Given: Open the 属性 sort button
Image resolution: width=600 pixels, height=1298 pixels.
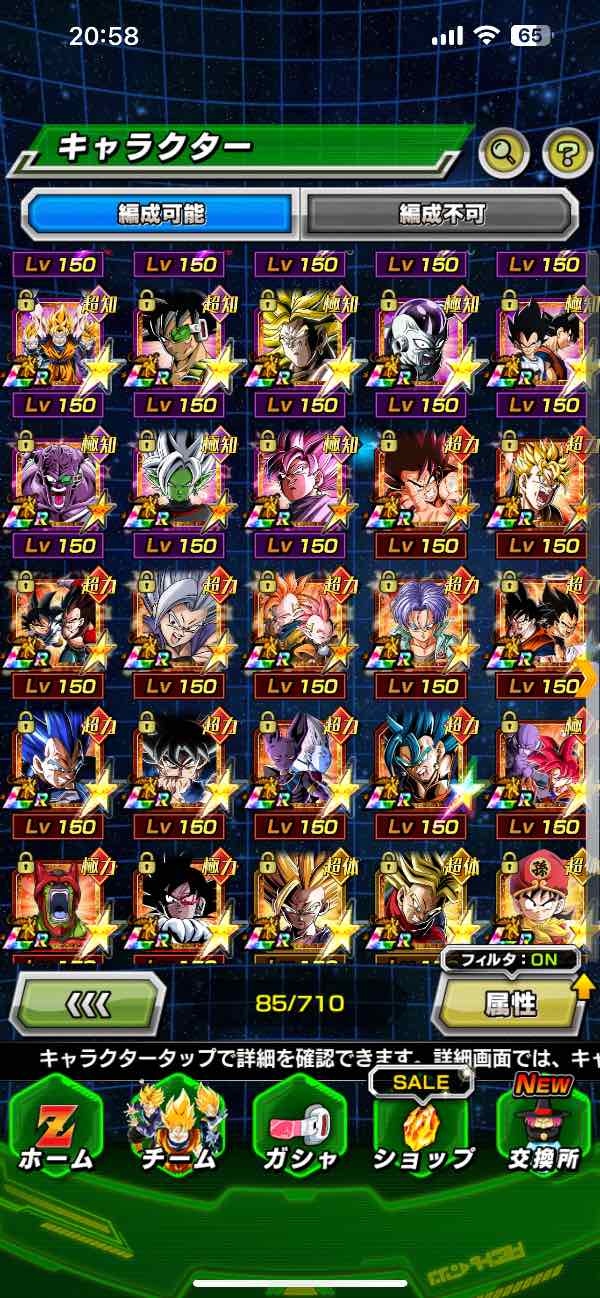Looking at the screenshot, I should (510, 1005).
